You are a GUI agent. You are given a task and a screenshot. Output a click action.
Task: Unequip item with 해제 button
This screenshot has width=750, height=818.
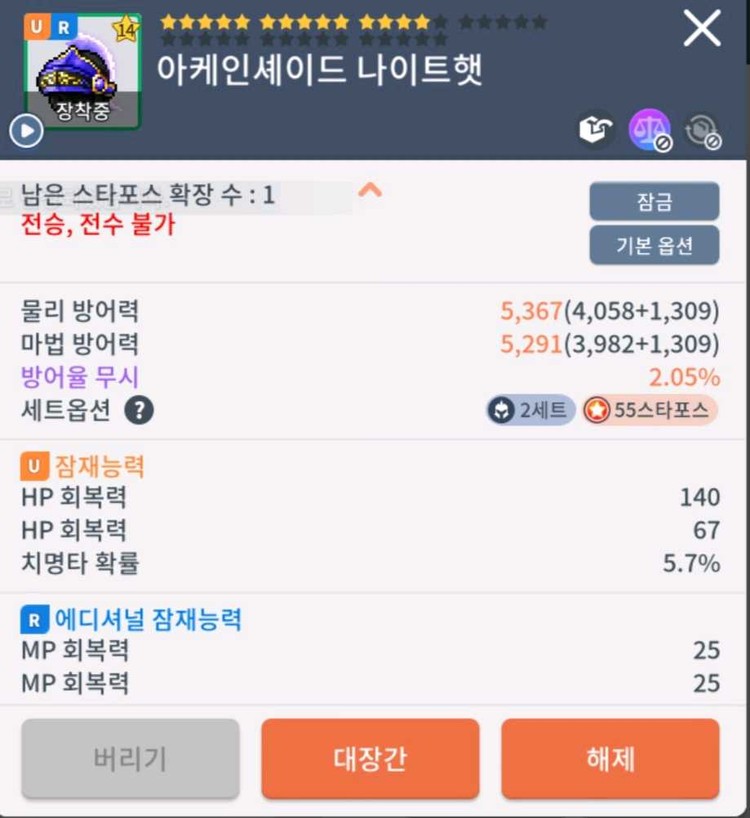(610, 758)
